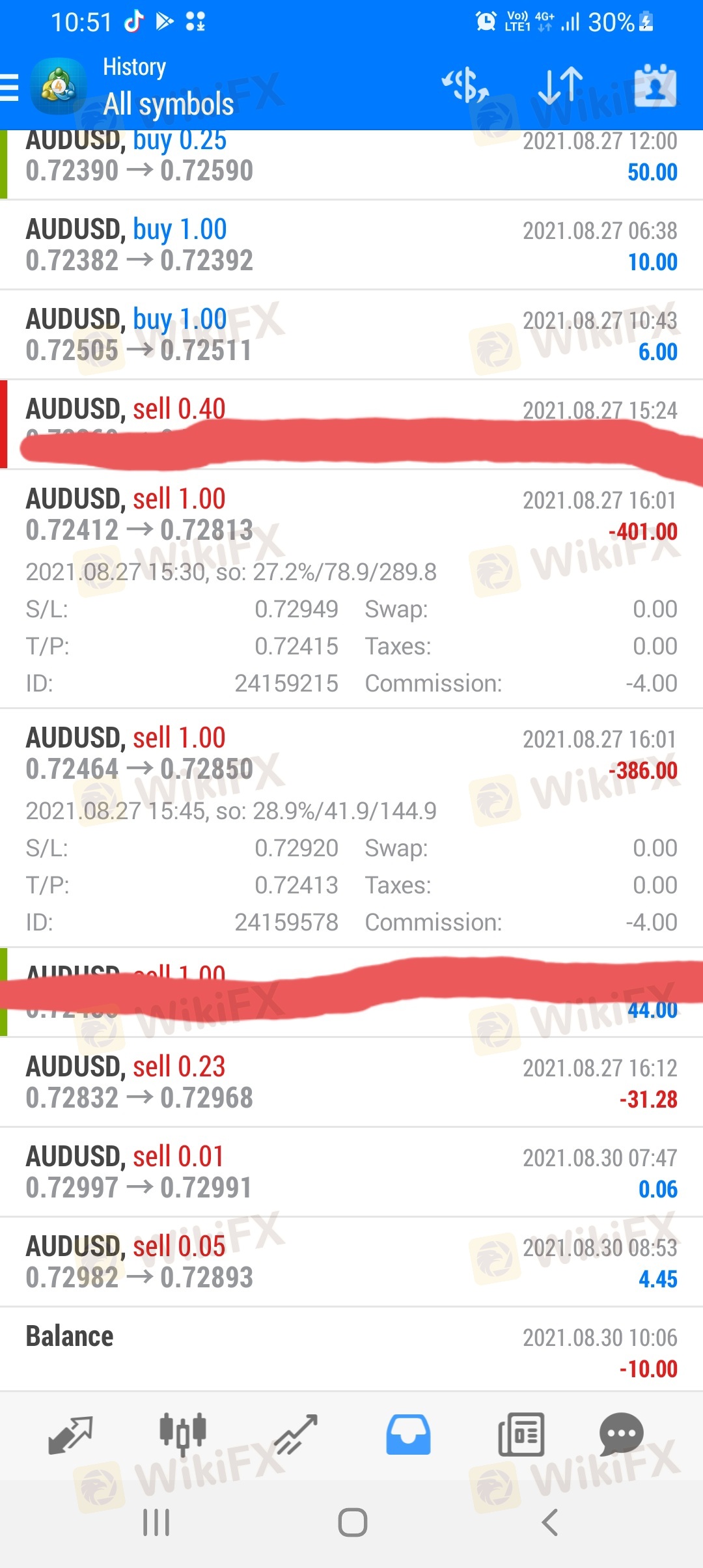Expand the AUDUSD buy 0.25 trade at 12:00
Image resolution: width=703 pixels, height=1568 pixels.
[x=351, y=164]
